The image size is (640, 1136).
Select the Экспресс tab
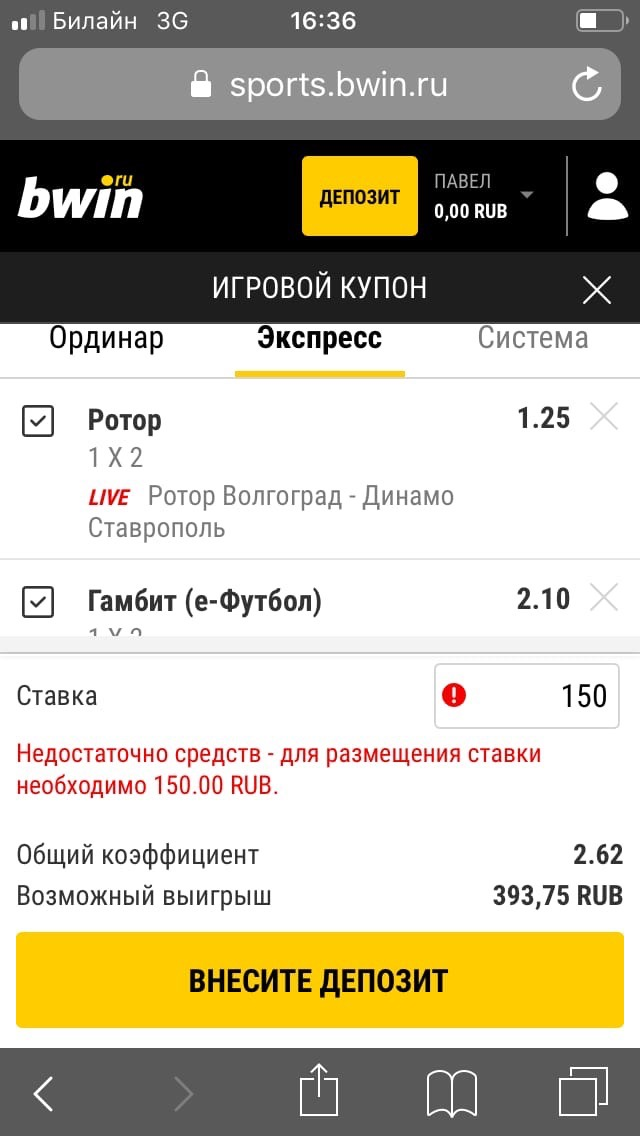[x=319, y=339]
